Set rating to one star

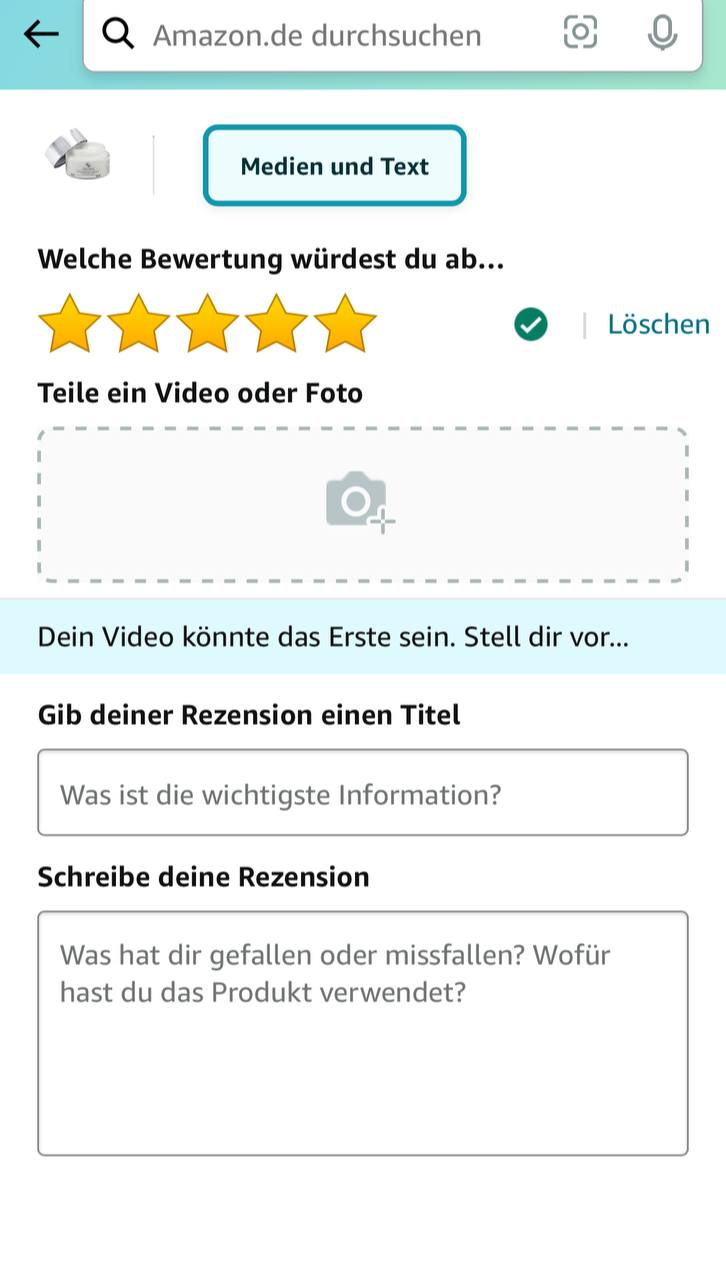click(x=70, y=324)
